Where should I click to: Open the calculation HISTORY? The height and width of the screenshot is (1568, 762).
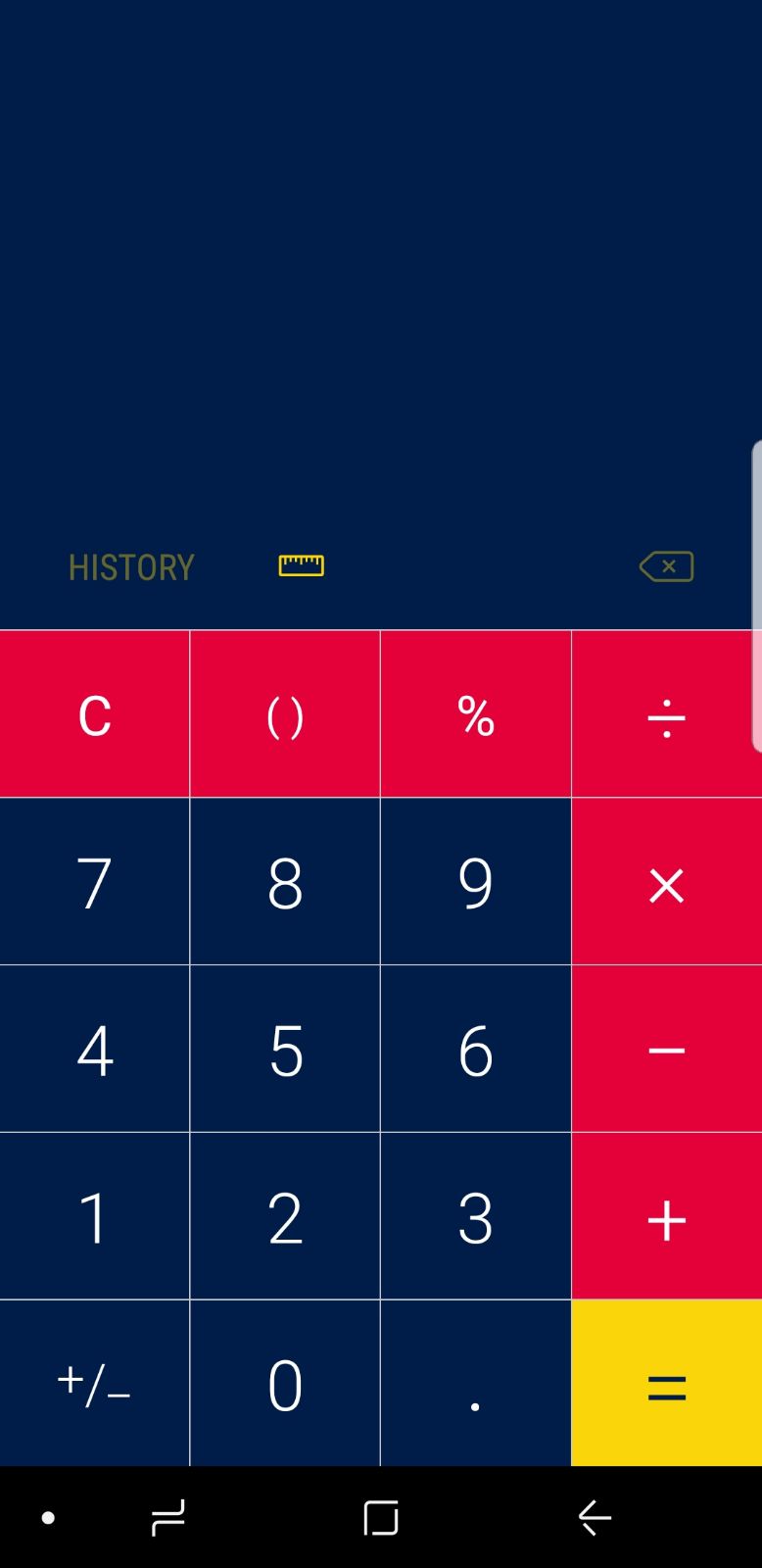[x=131, y=567]
